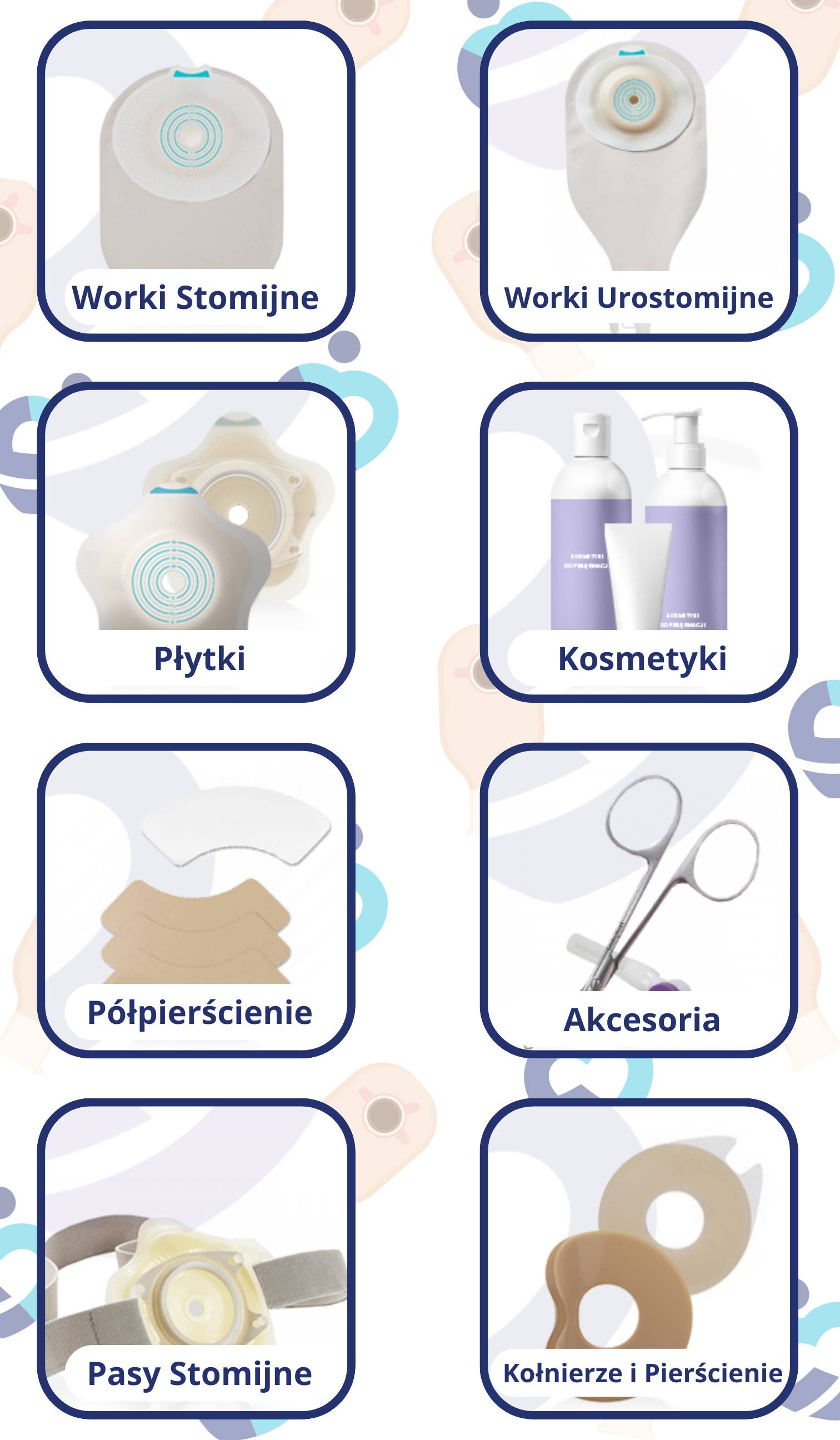This screenshot has height=1440, width=840.
Task: Open the Worki Stomijne category
Action: tap(196, 181)
